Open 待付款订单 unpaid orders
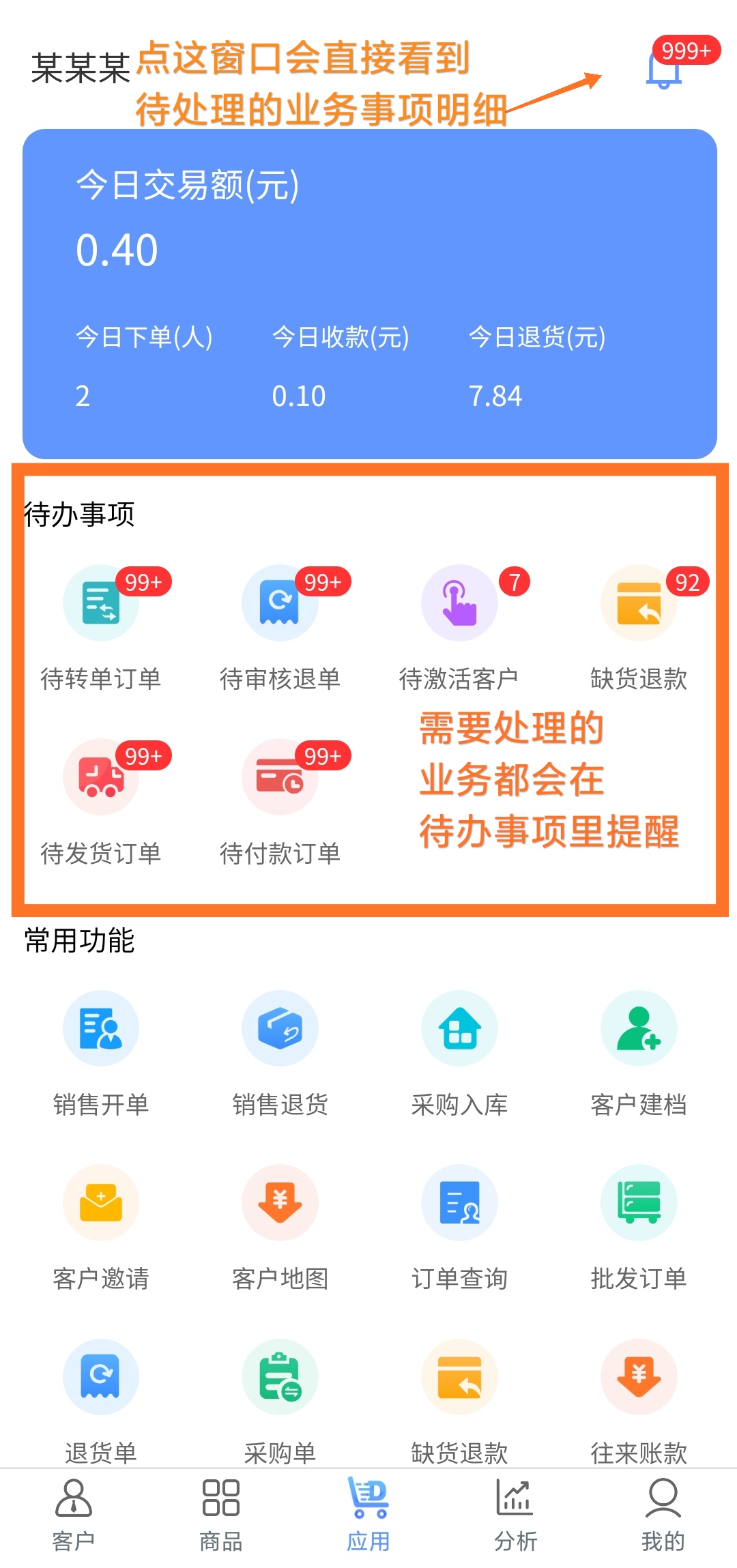This screenshot has height=1568, width=737. pos(280,777)
